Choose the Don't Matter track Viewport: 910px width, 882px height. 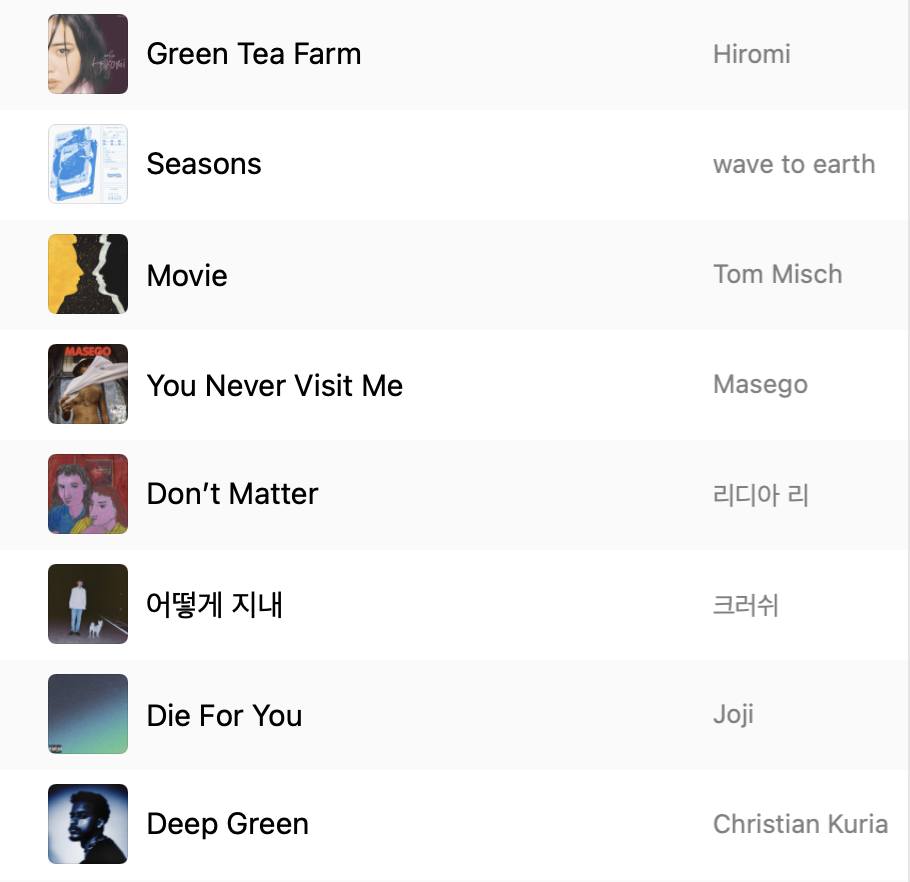point(232,494)
